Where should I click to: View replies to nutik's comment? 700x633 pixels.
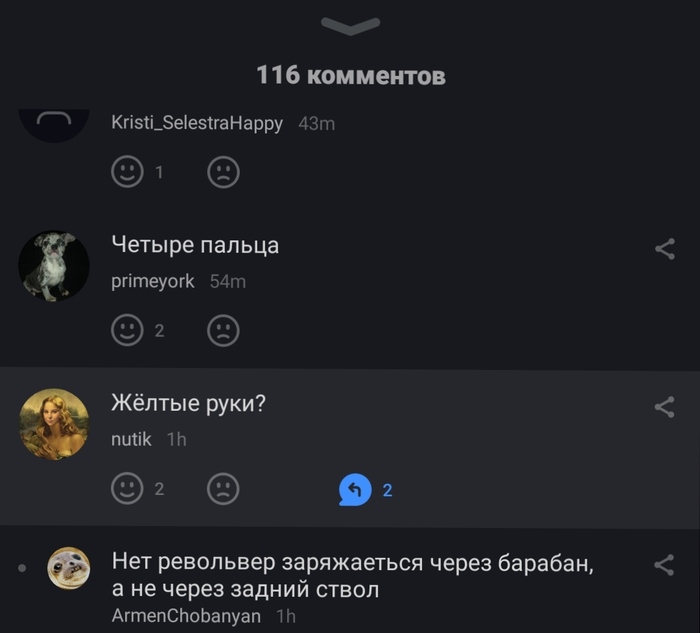click(x=356, y=490)
